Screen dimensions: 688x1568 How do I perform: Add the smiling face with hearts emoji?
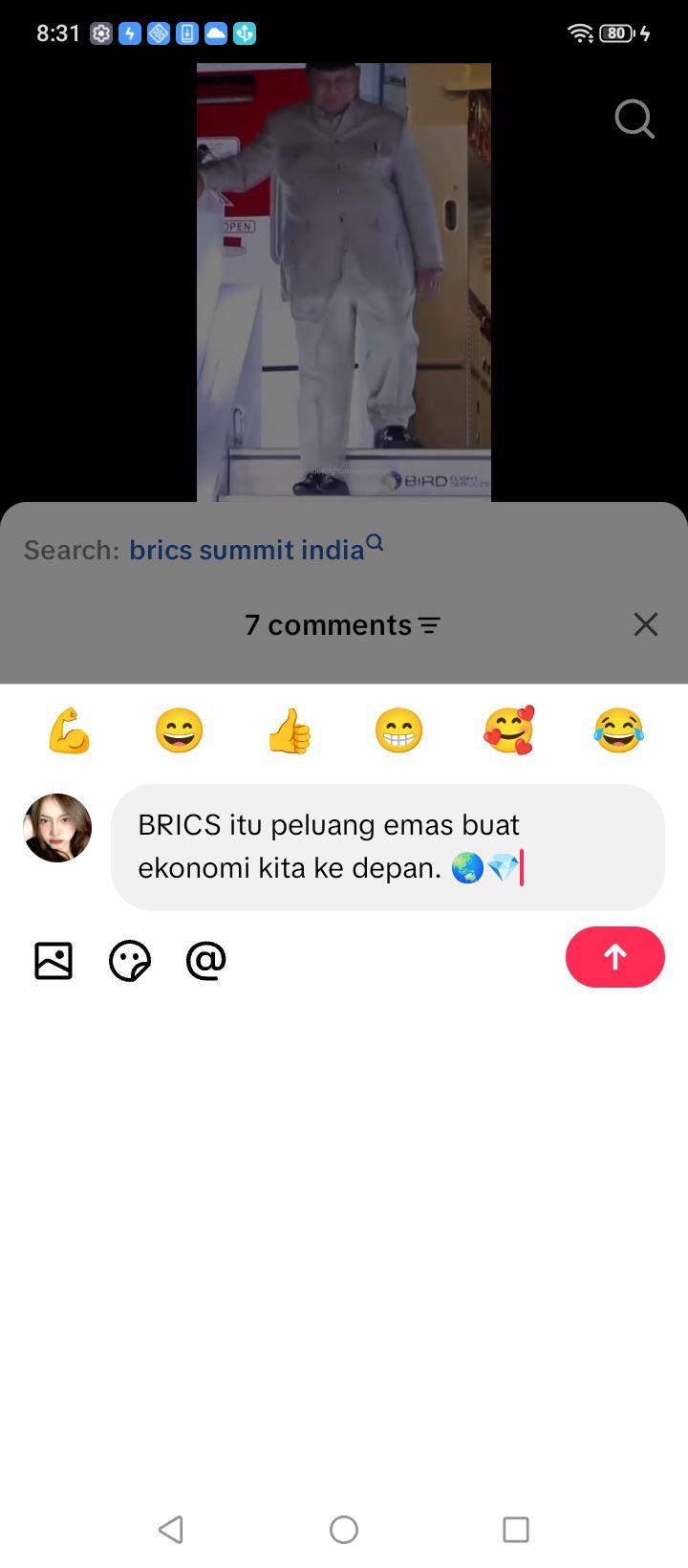[508, 731]
